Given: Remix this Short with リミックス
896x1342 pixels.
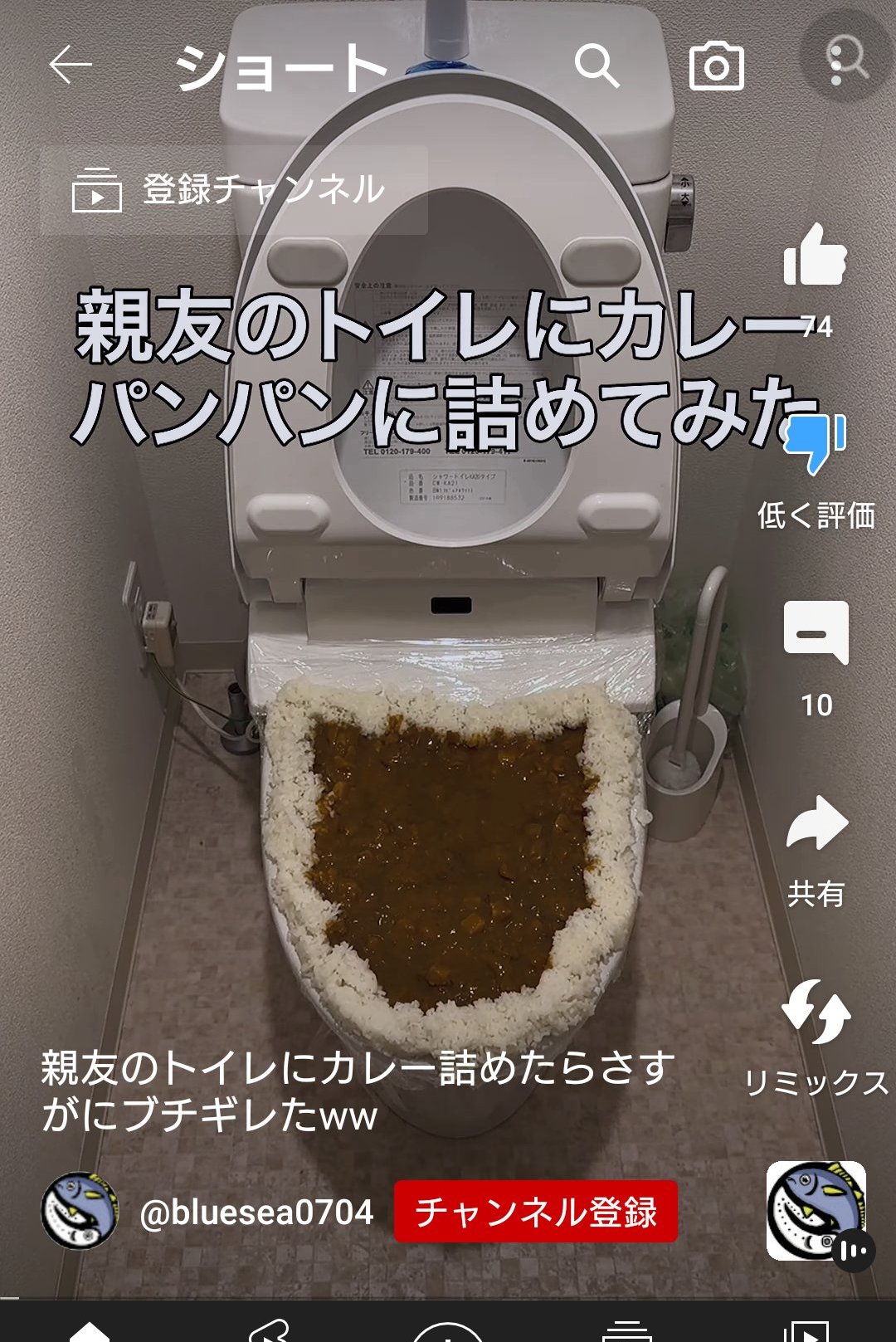Looking at the screenshot, I should pyautogui.click(x=816, y=1013).
